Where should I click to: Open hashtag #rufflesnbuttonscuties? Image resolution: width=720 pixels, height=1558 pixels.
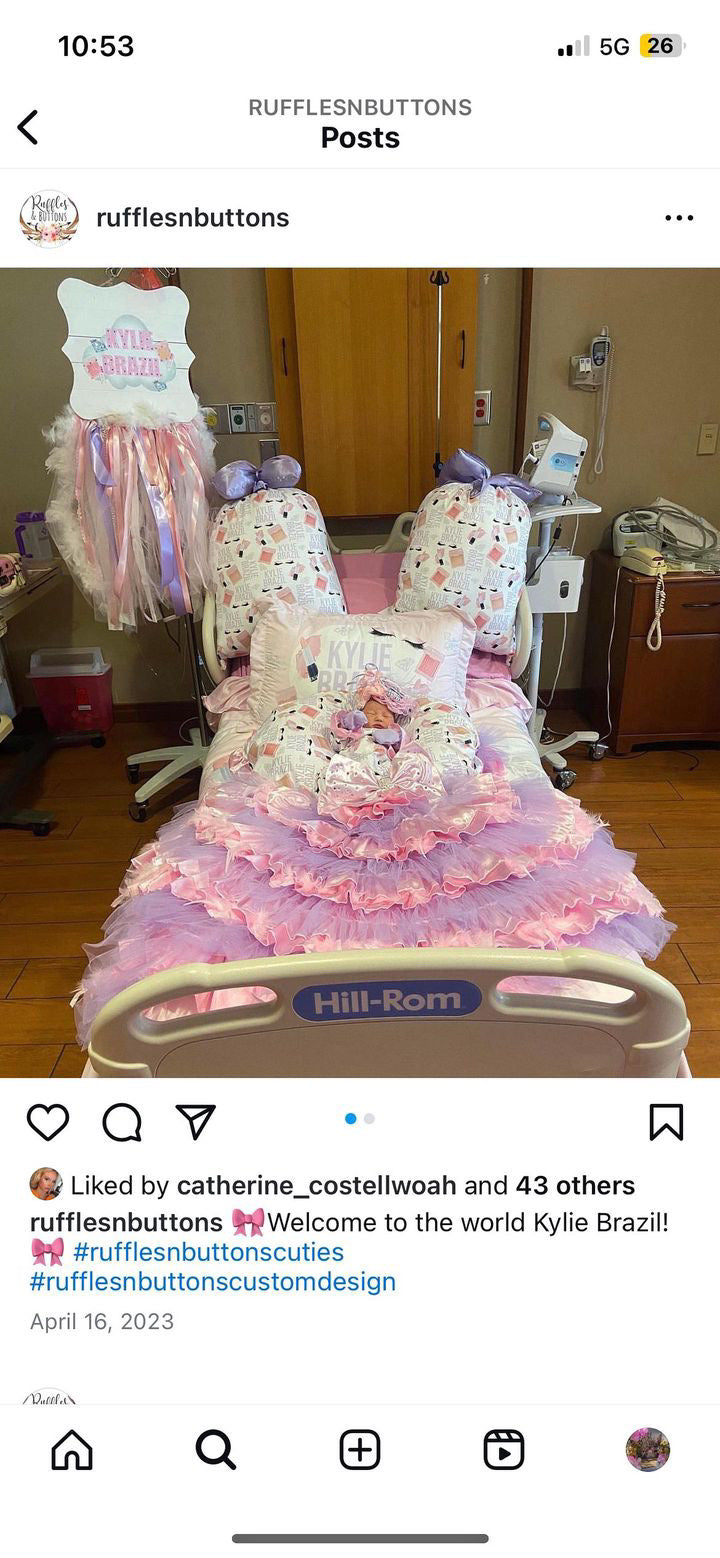click(208, 1252)
